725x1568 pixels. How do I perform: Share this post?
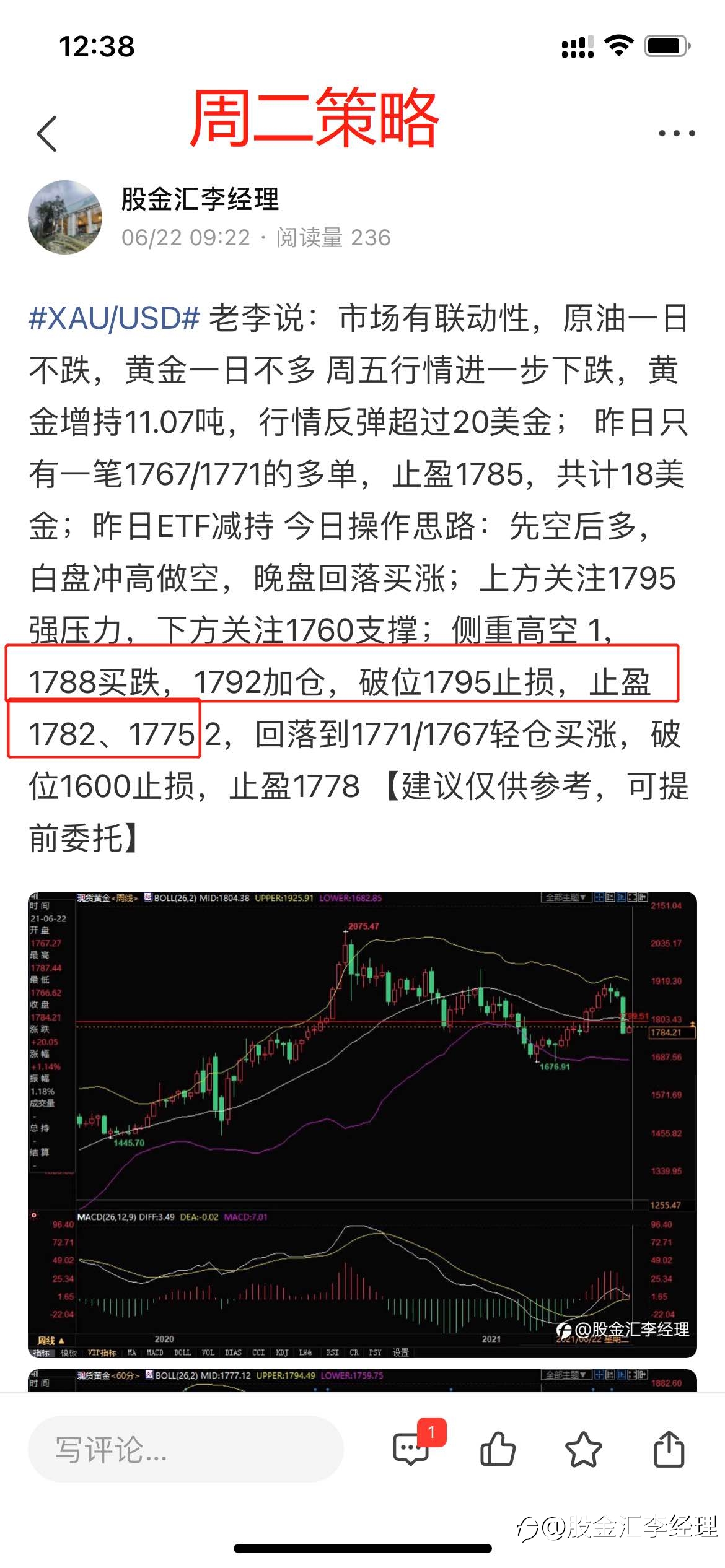pos(669,1449)
